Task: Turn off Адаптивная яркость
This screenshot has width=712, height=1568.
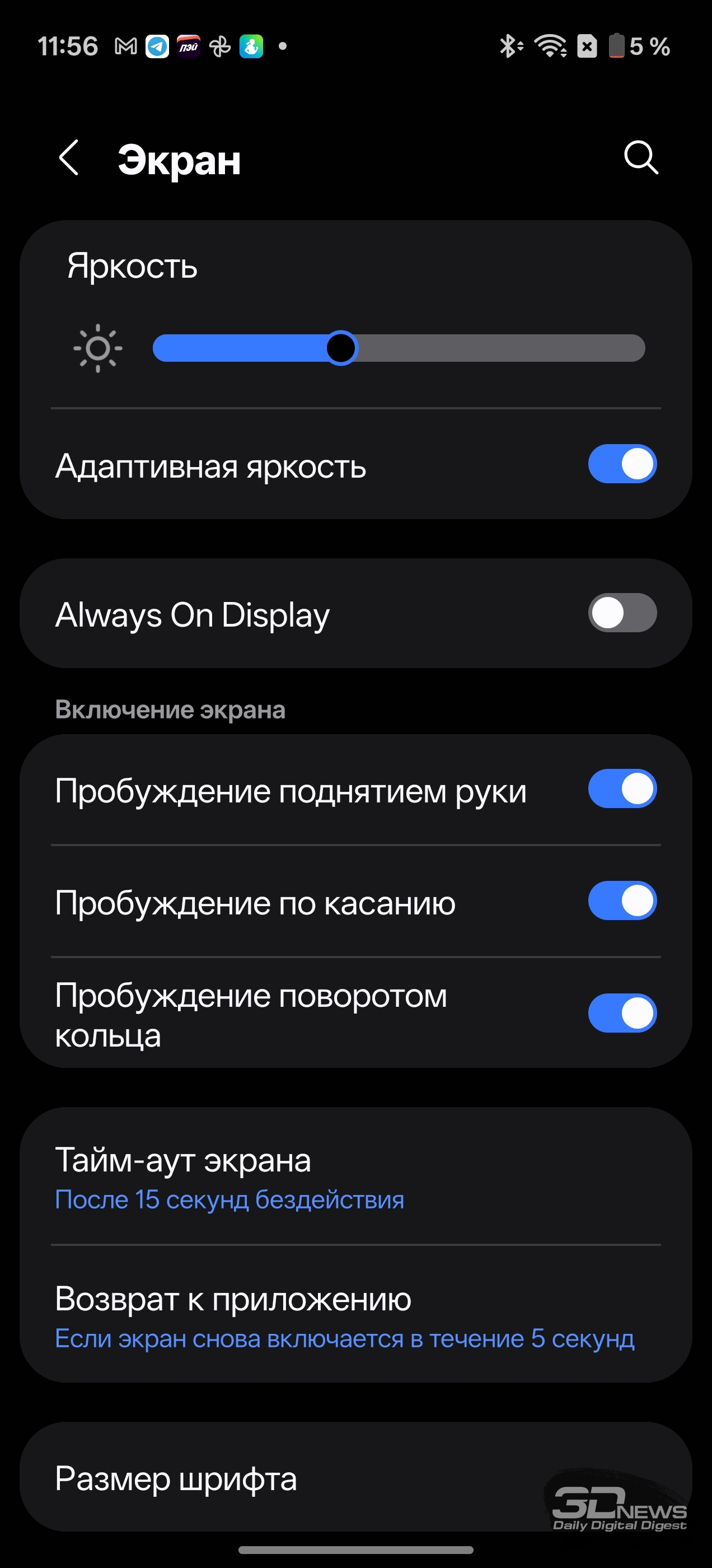Action: pos(622,464)
